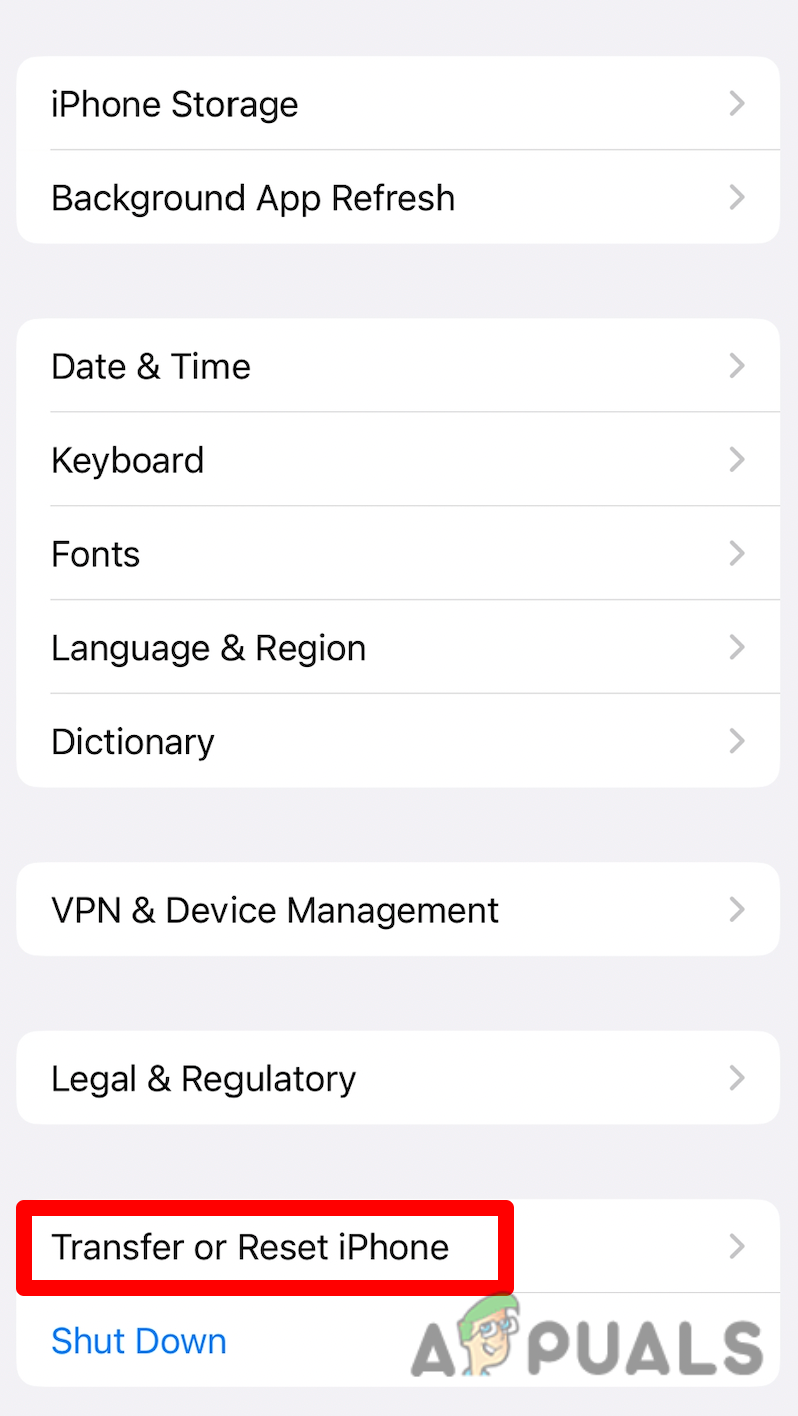Viewport: 798px width, 1416px height.
Task: Open Dictionary settings
Action: 133,741
